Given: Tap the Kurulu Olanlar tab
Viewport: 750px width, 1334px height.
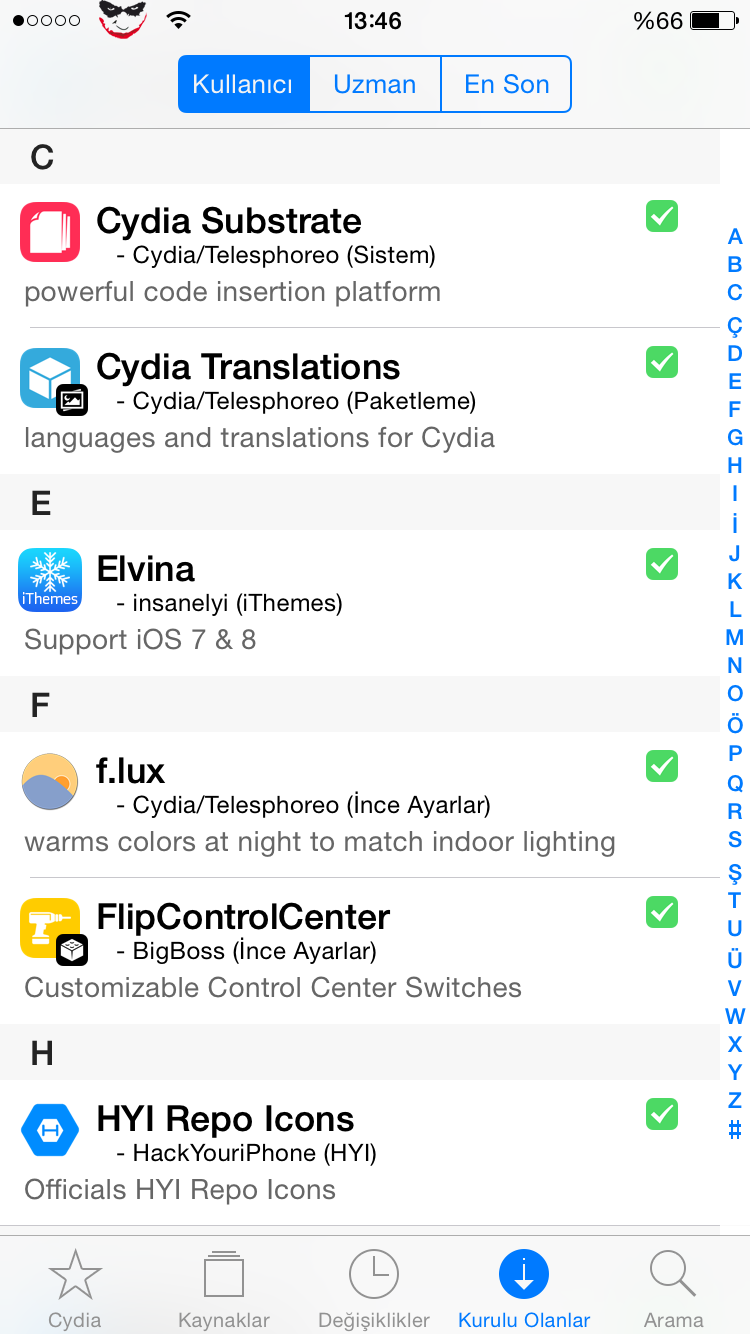Looking at the screenshot, I should click(x=524, y=1289).
